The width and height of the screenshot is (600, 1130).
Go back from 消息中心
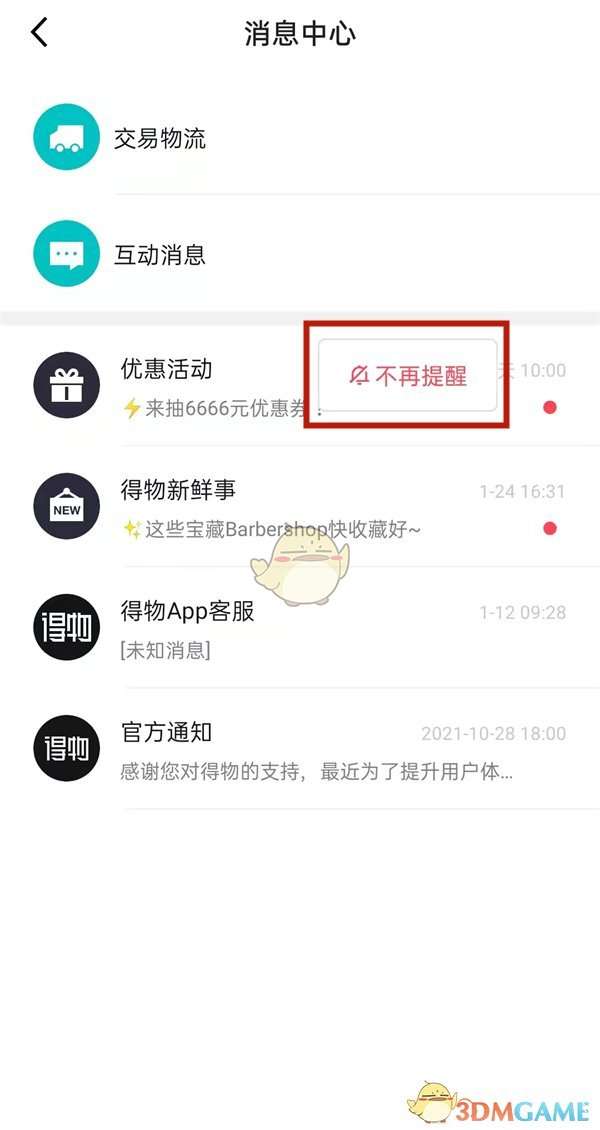tap(39, 32)
